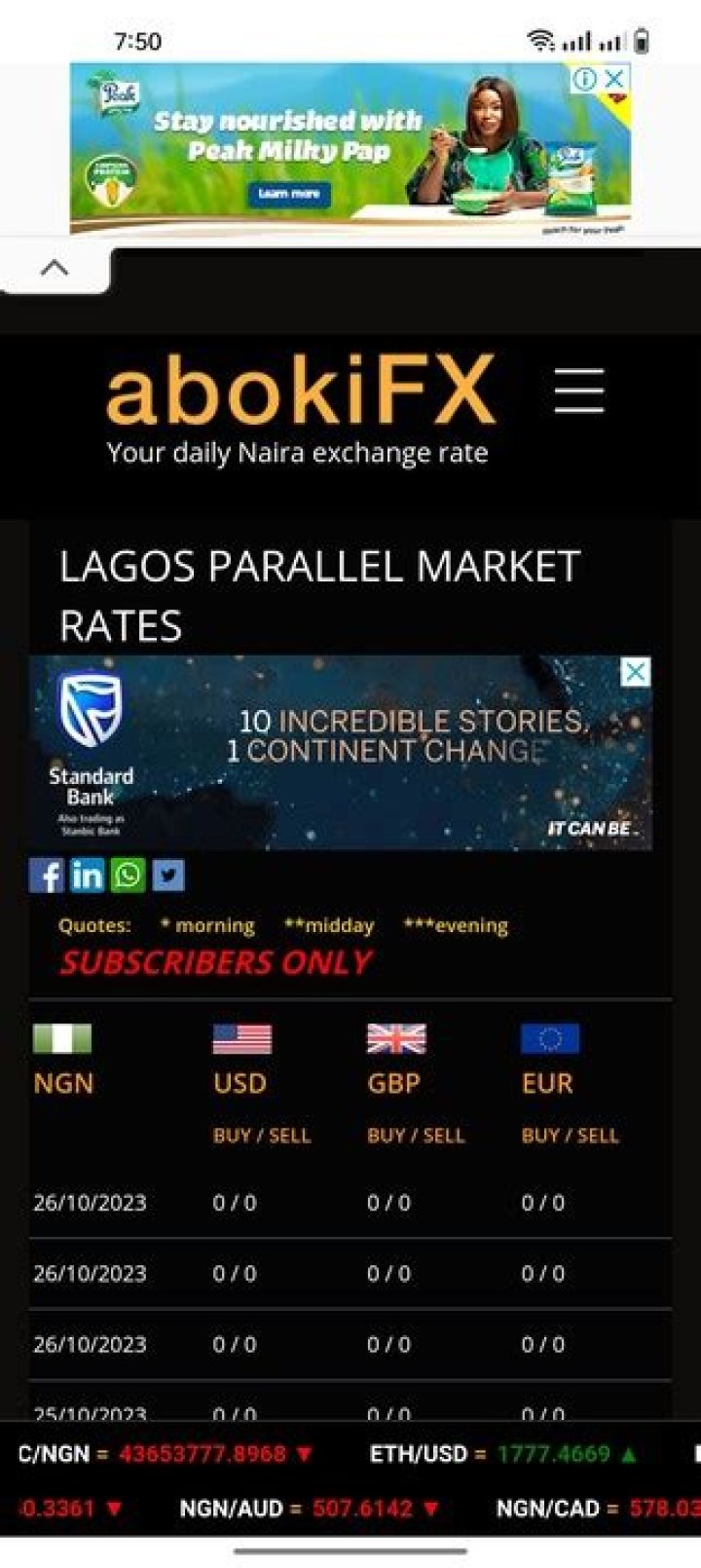
Task: Open the hamburger menu
Action: (x=579, y=391)
